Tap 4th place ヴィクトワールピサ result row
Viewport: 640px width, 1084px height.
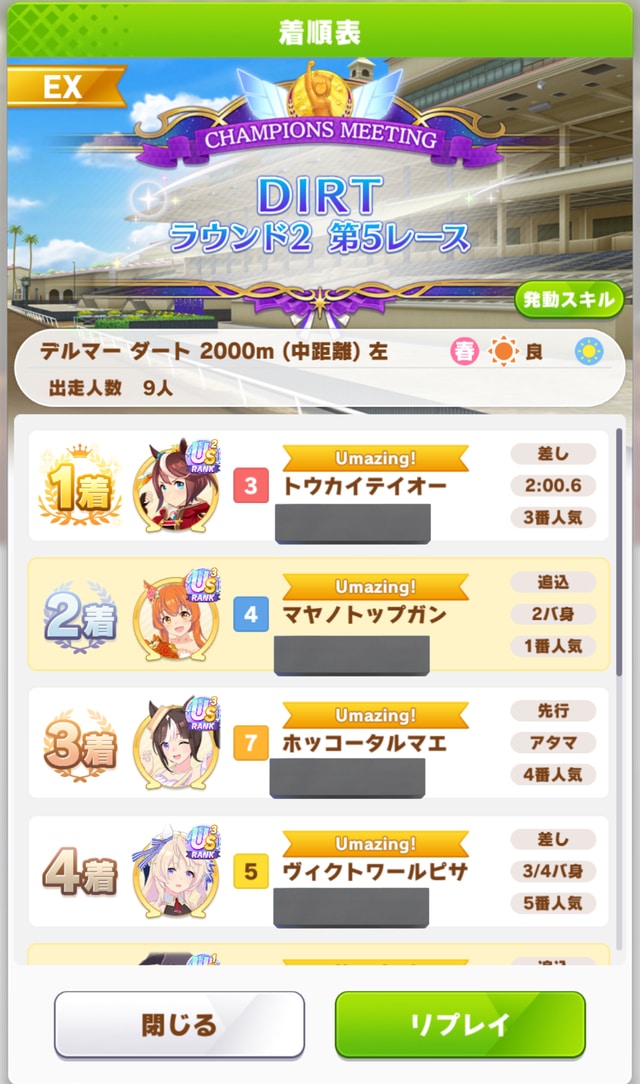click(x=318, y=870)
